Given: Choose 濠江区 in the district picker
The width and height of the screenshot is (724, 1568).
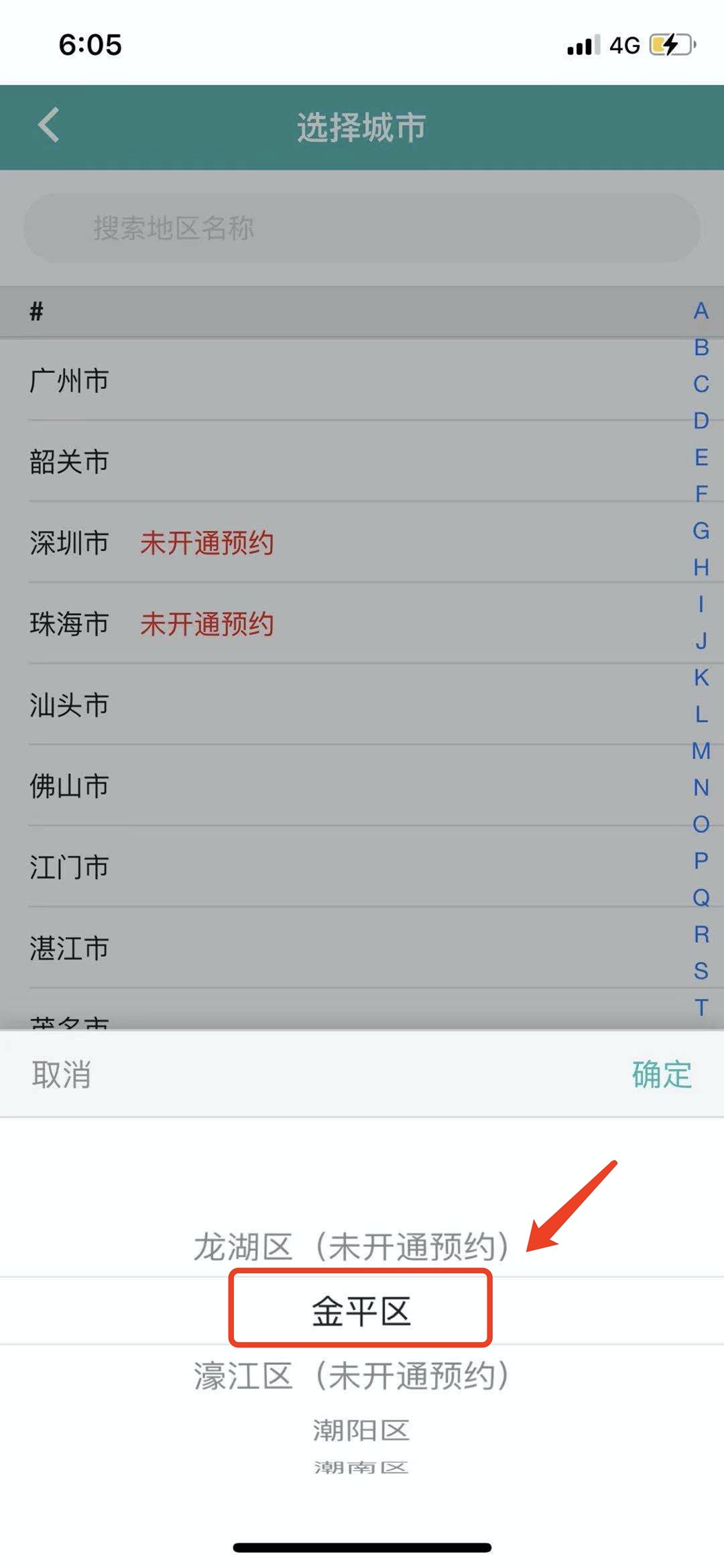Looking at the screenshot, I should pos(351,1376).
